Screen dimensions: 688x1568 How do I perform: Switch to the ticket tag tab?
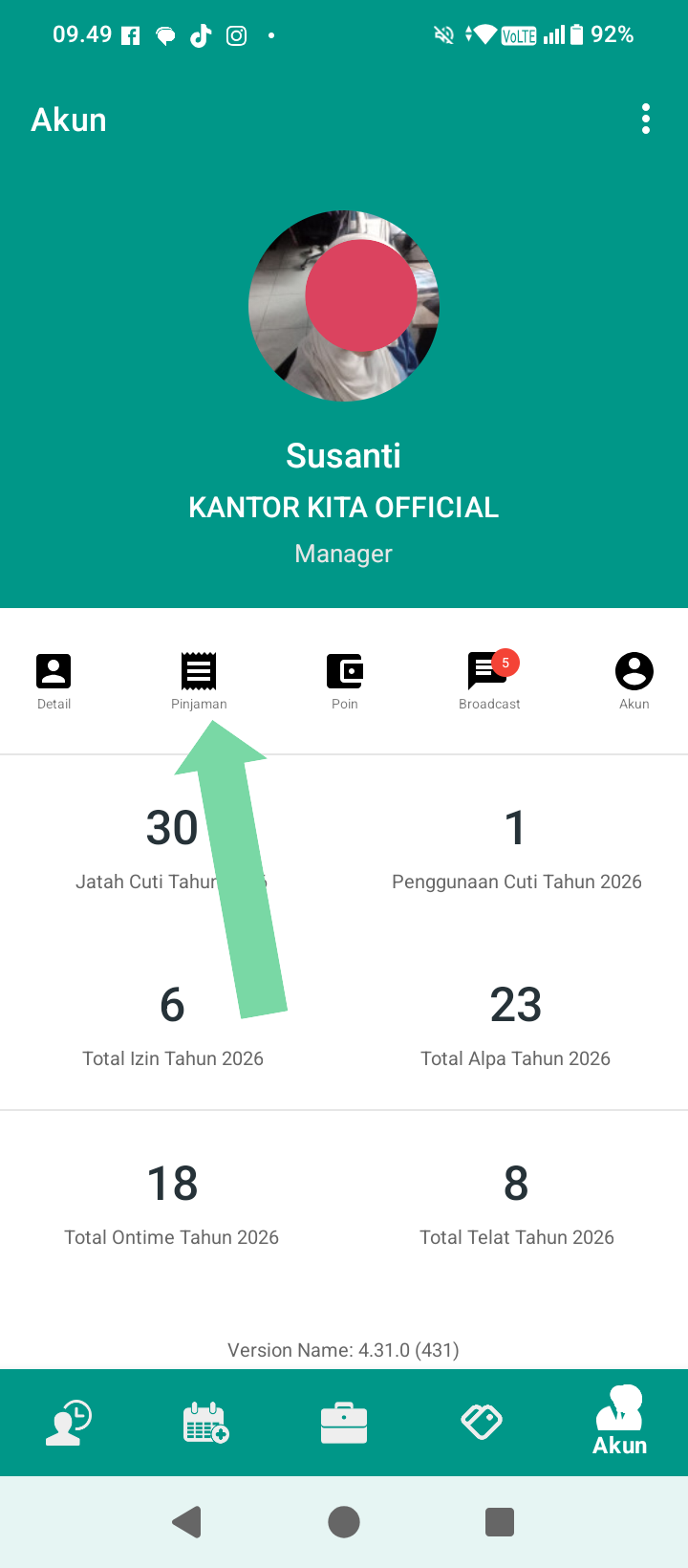click(x=482, y=1423)
